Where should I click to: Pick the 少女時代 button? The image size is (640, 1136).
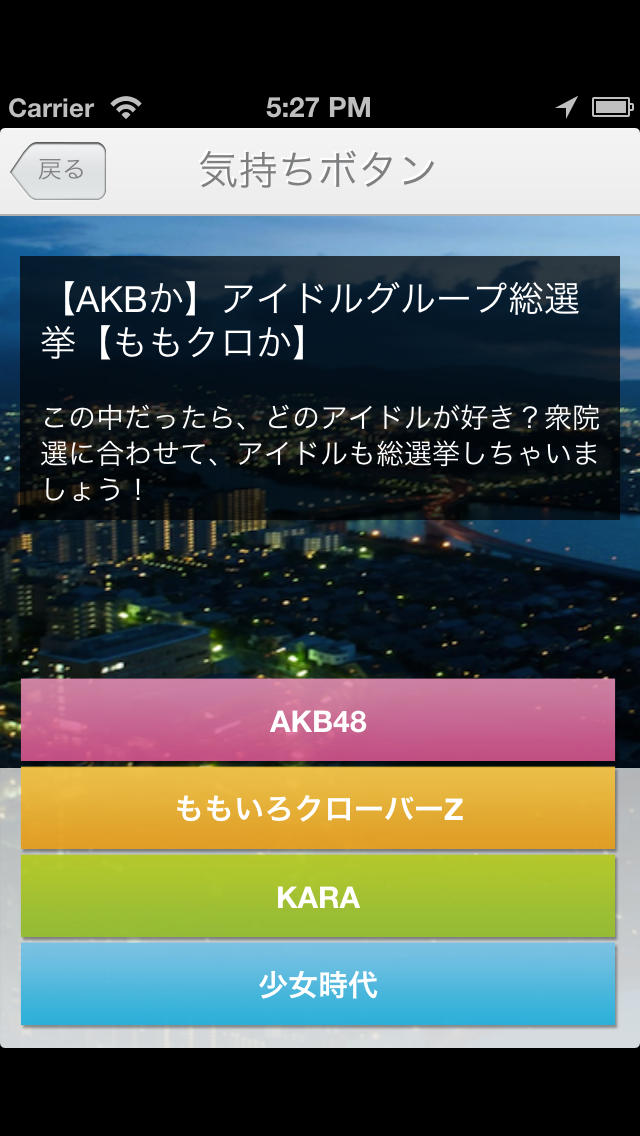pos(318,985)
